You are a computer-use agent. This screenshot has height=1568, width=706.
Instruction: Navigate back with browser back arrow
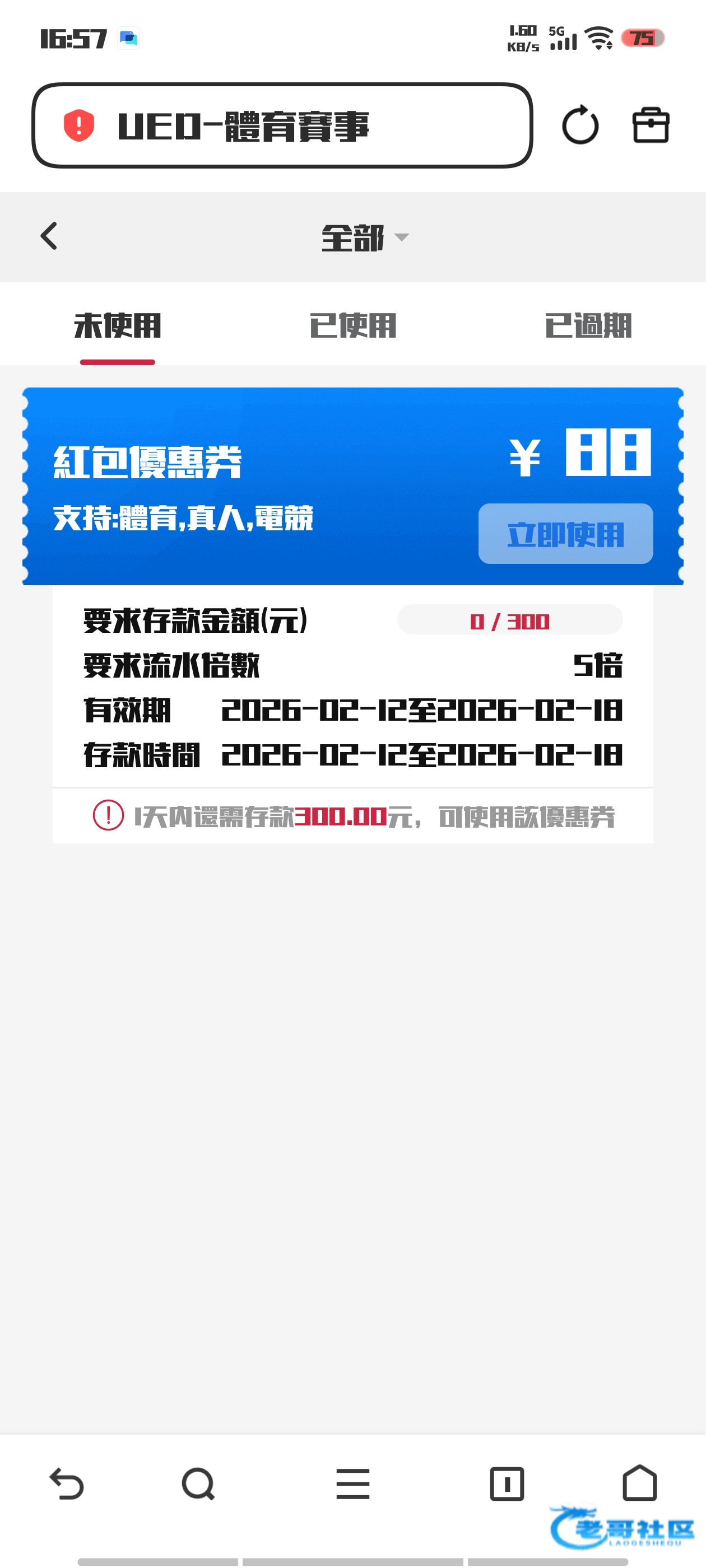(x=66, y=1484)
